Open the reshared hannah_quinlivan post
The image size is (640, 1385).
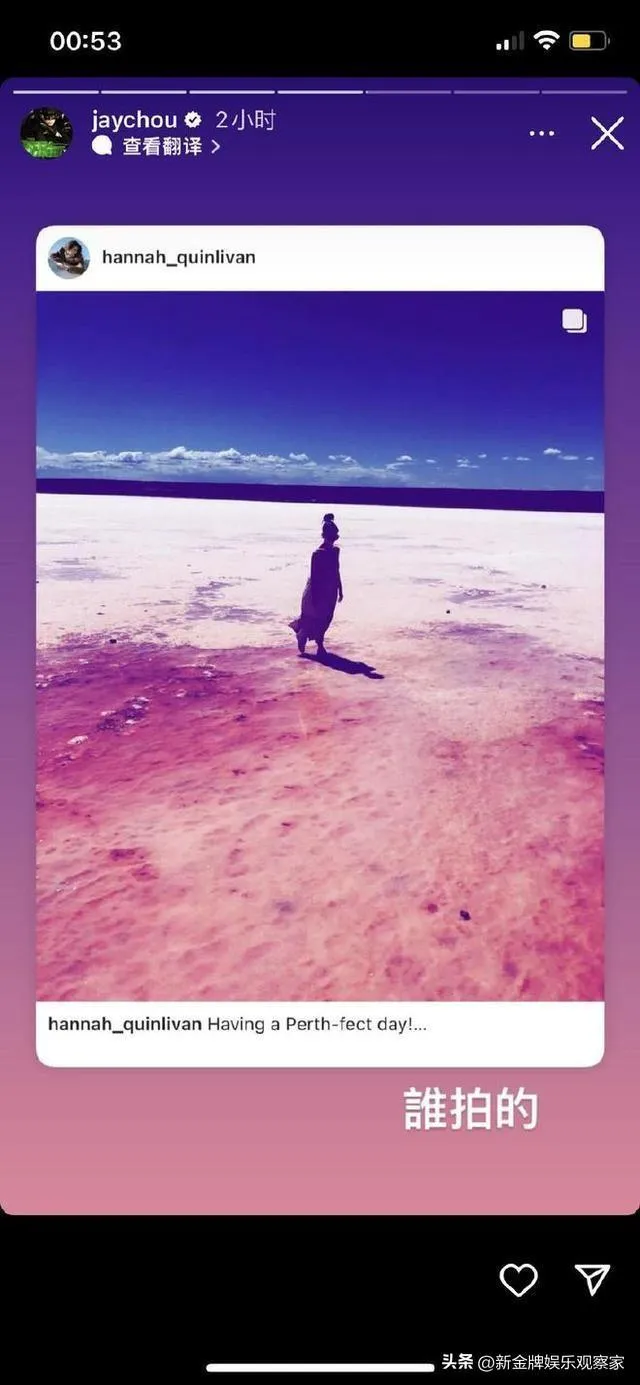pos(320,645)
